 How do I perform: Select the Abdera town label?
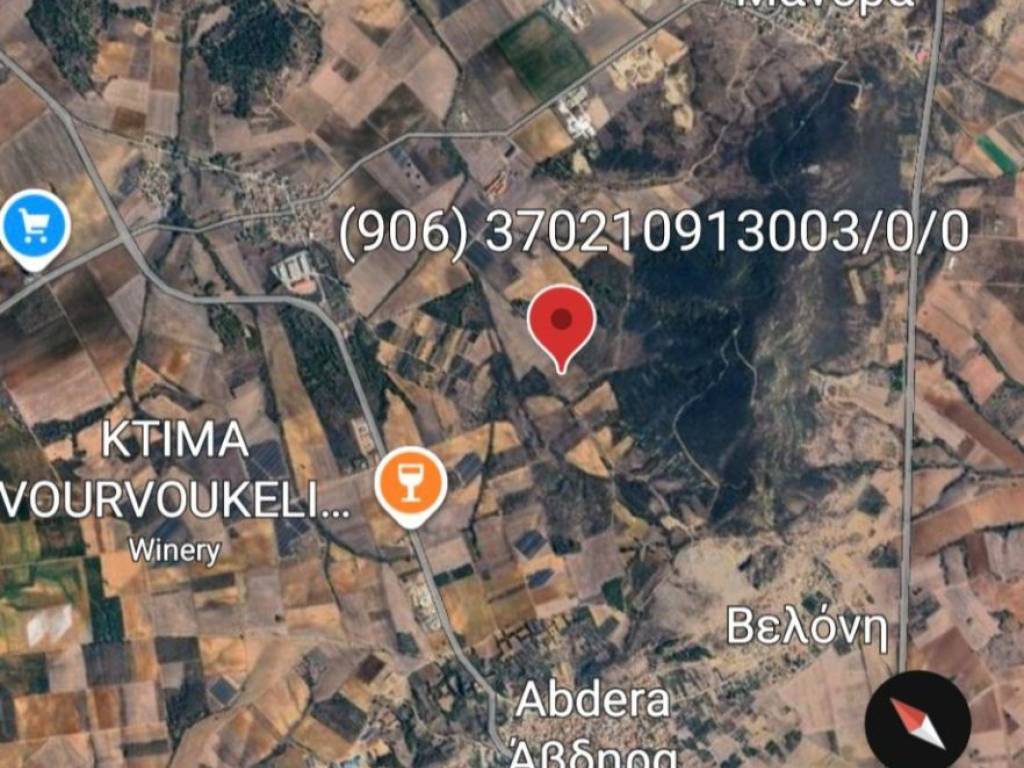pyautogui.click(x=592, y=700)
